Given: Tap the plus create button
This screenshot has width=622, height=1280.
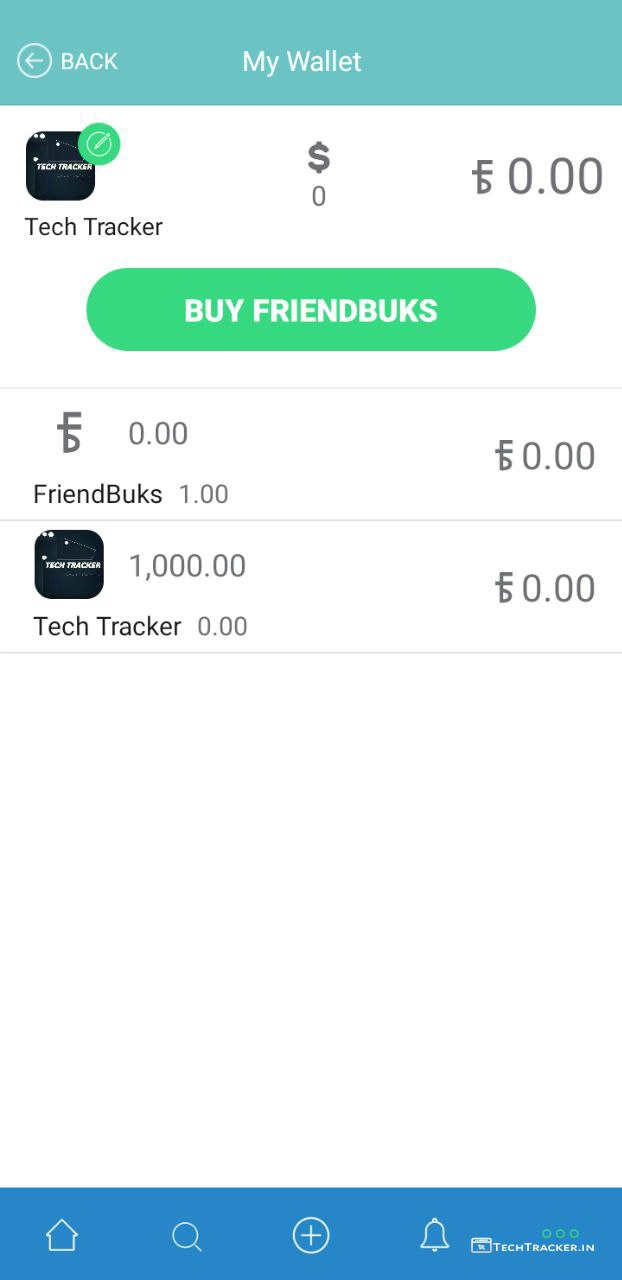Looking at the screenshot, I should (x=311, y=1236).
